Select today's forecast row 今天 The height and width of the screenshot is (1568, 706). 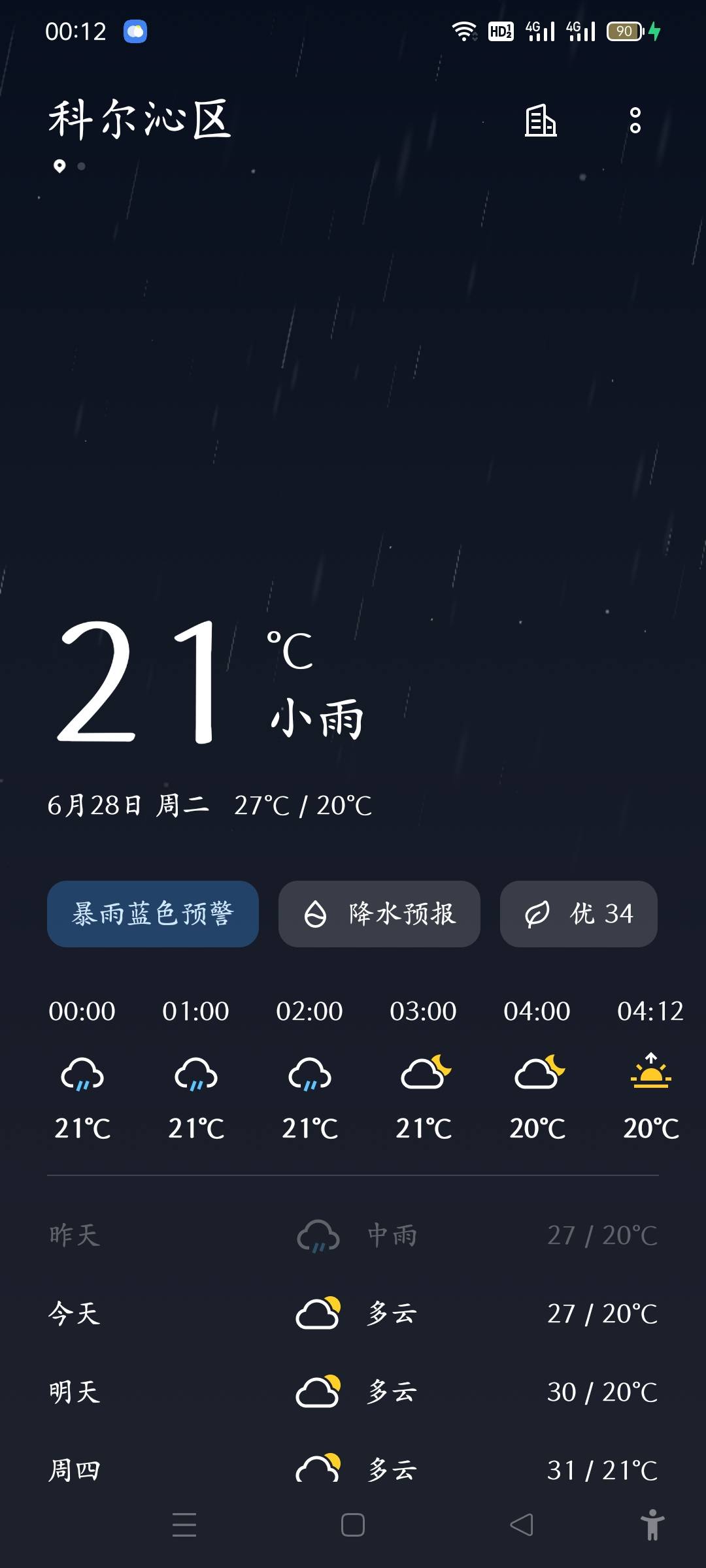pos(353,1313)
